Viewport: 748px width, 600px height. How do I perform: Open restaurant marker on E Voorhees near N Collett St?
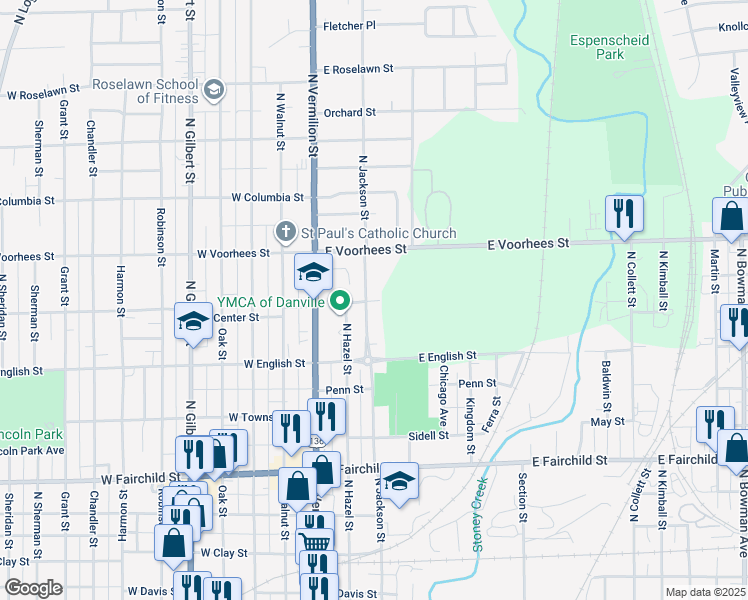click(624, 216)
